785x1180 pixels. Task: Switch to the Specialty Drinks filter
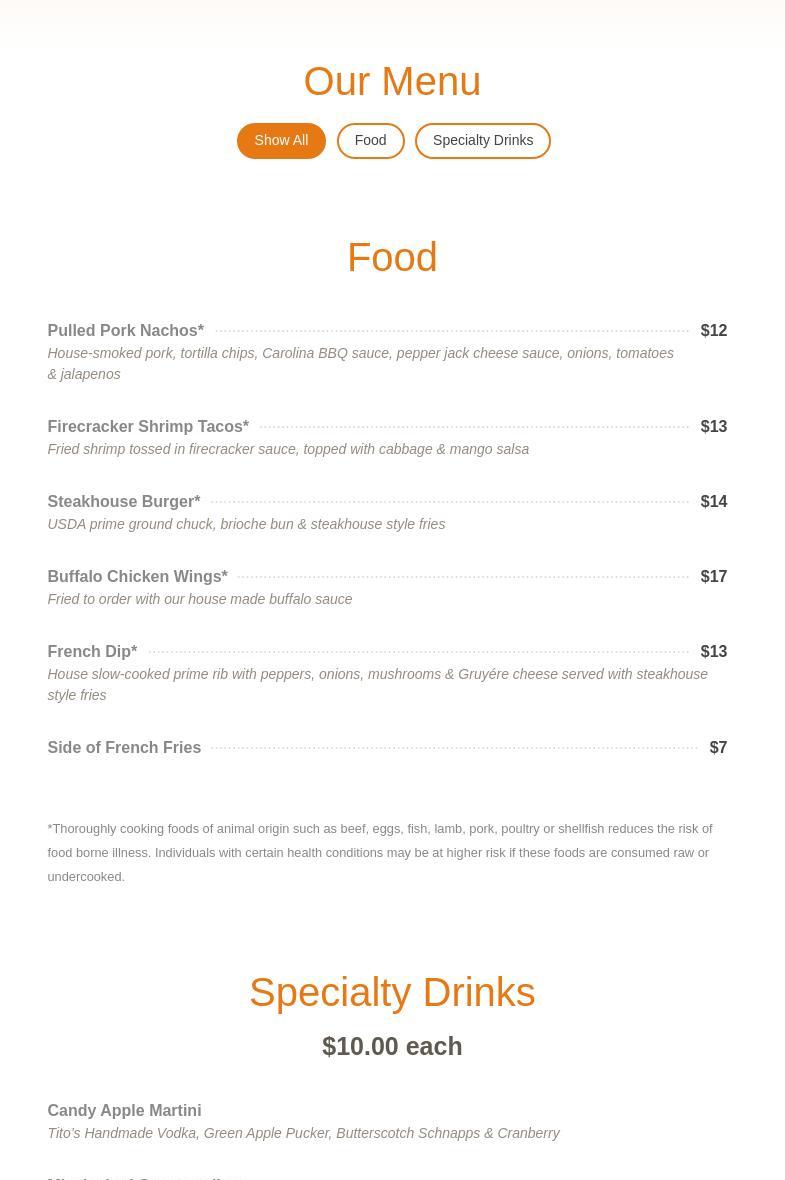482,141
